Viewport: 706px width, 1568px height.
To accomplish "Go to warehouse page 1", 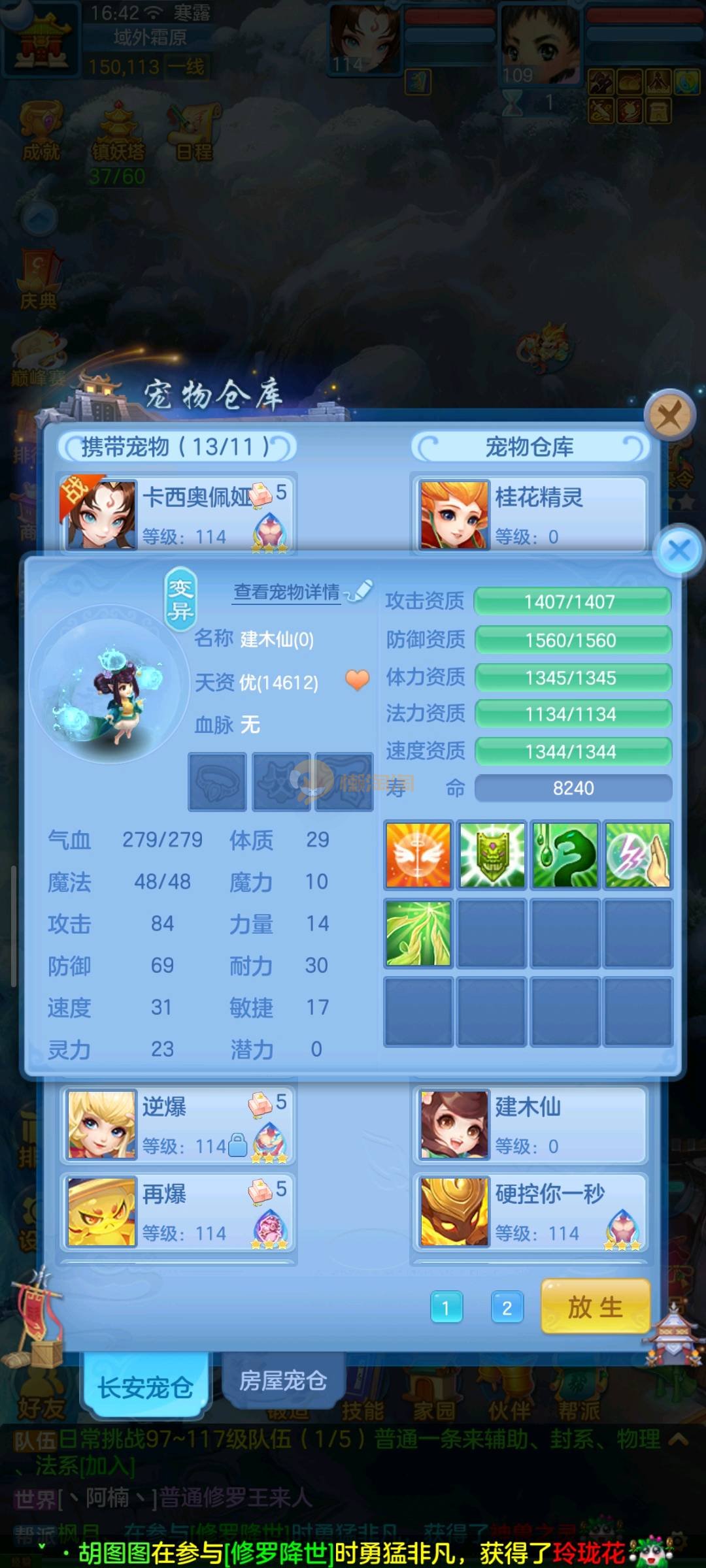I will click(446, 1307).
